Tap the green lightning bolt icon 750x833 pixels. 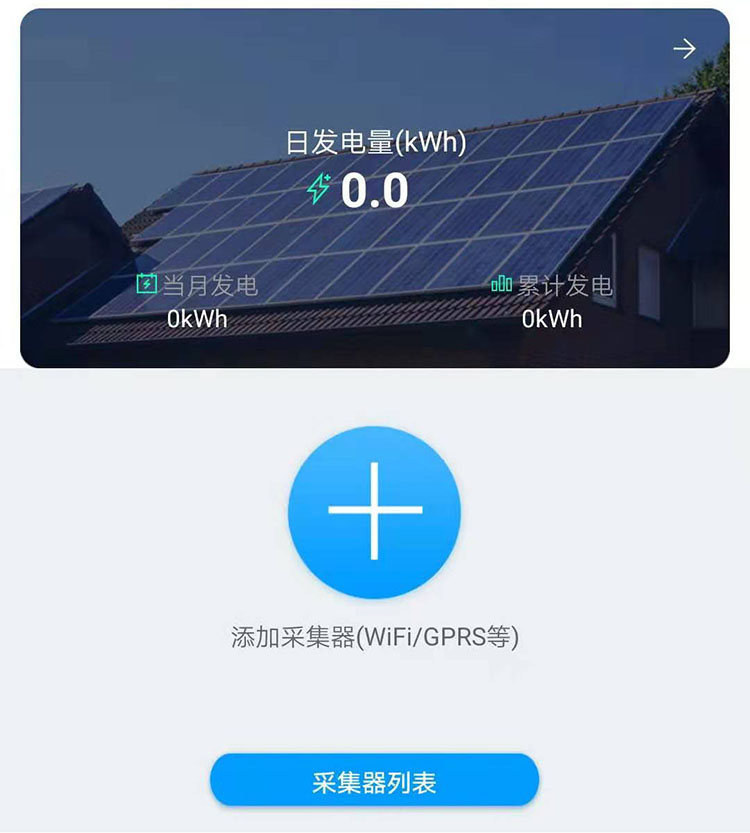click(x=319, y=187)
